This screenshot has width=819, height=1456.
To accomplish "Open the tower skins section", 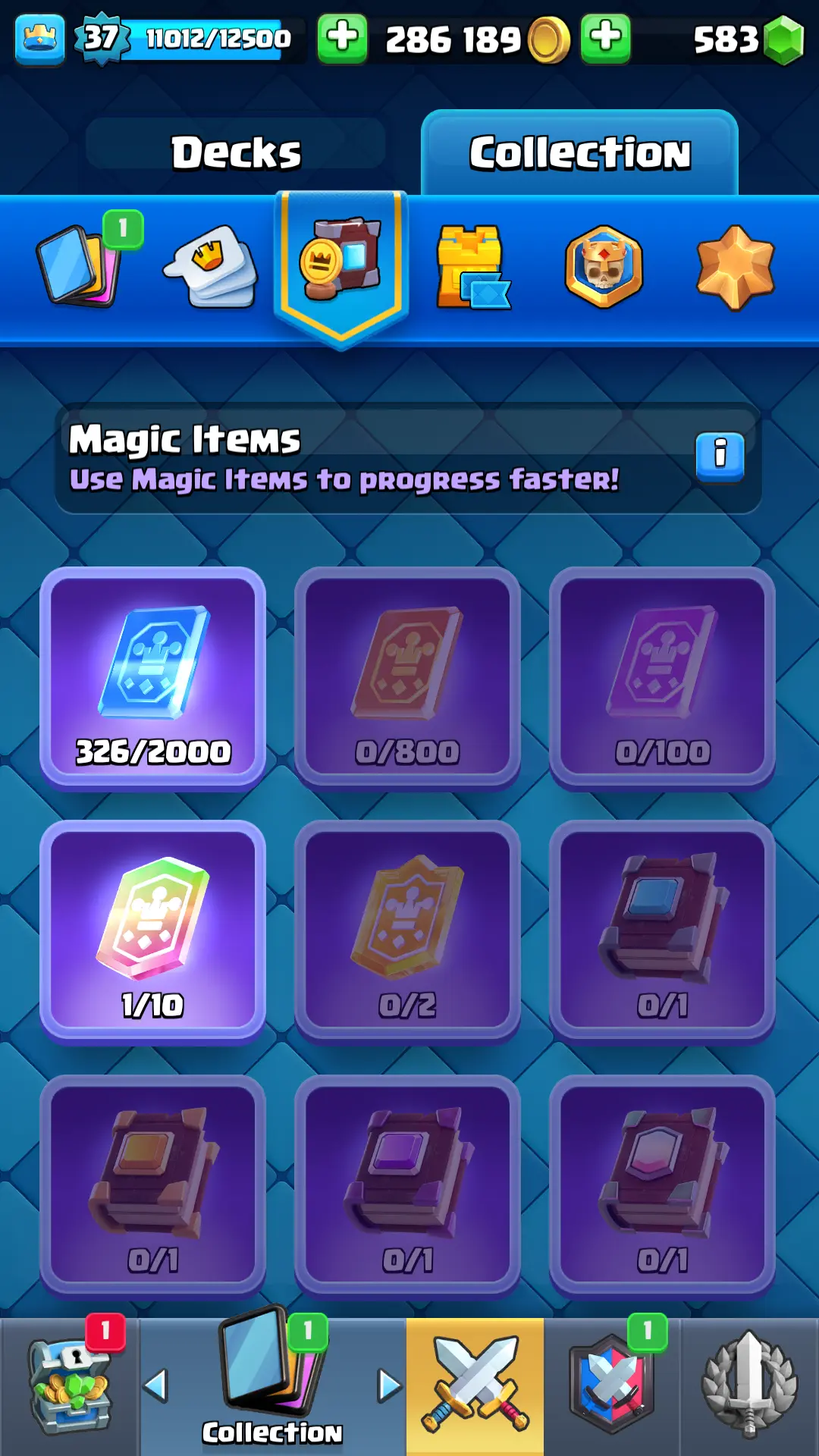I will tap(472, 267).
